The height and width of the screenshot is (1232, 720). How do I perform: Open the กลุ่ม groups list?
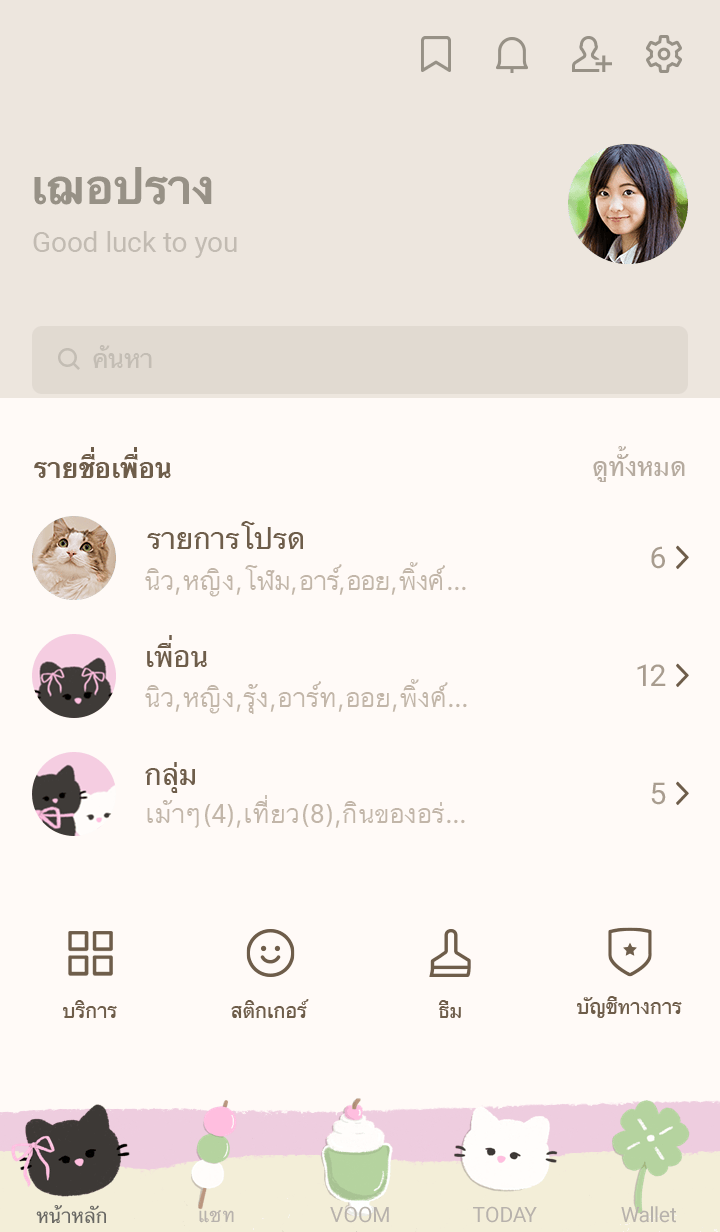click(360, 794)
